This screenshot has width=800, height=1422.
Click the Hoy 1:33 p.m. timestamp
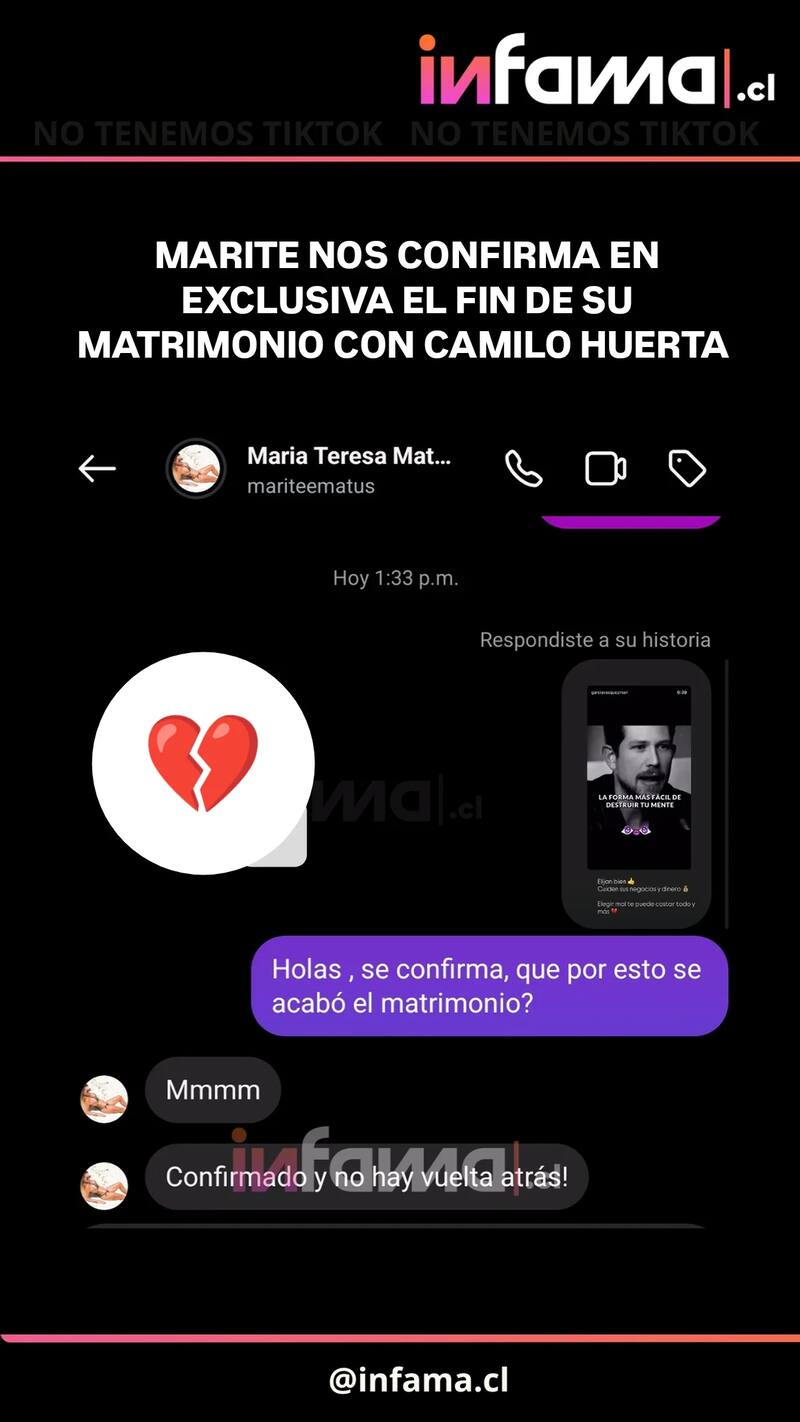pyautogui.click(x=396, y=577)
